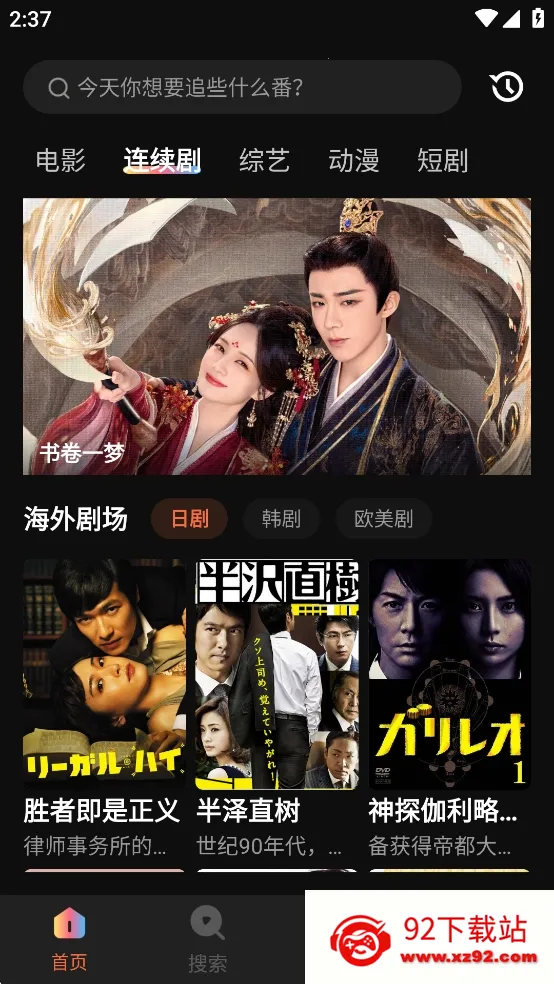Open the search box at the top

pyautogui.click(x=242, y=87)
